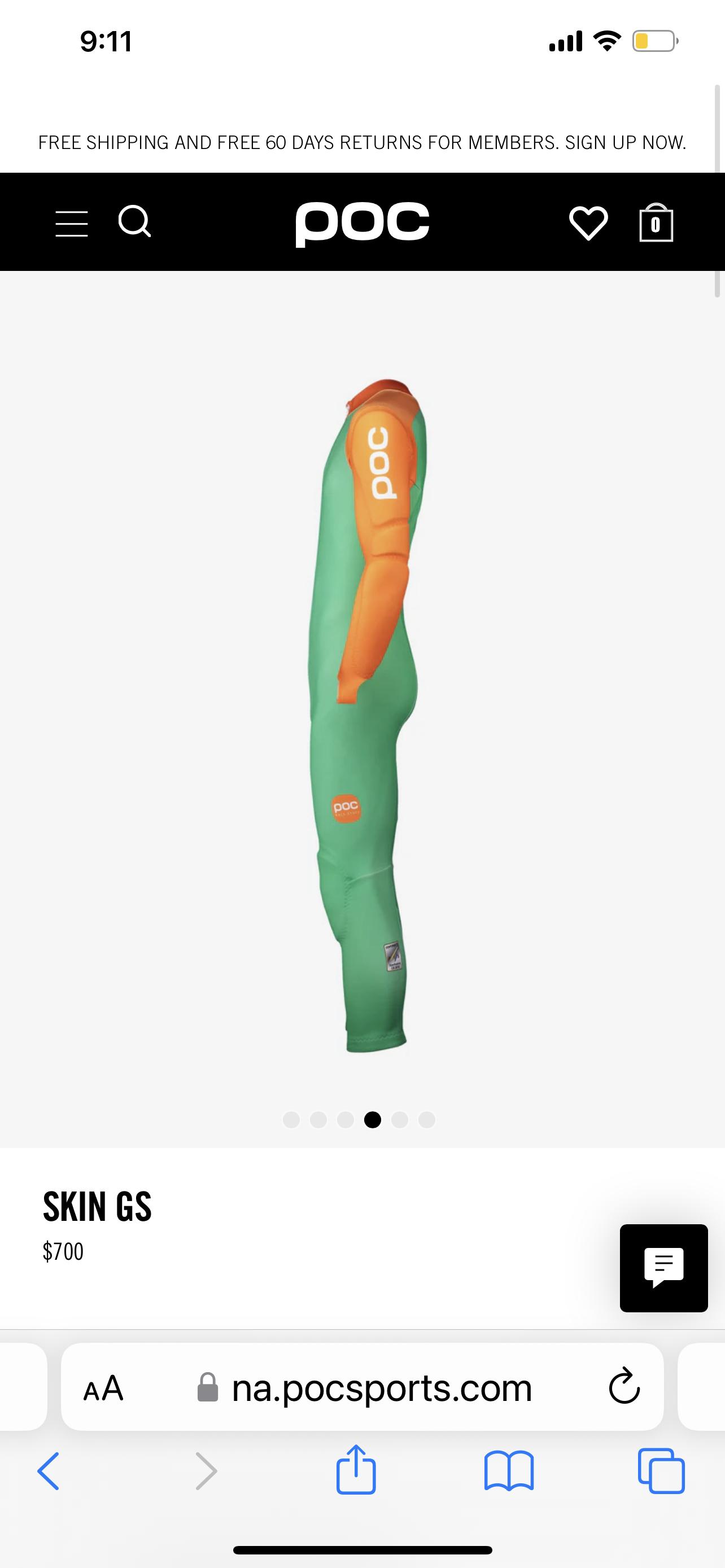Image resolution: width=725 pixels, height=1568 pixels.
Task: Select the first carousel dot
Action: pos(291,1120)
